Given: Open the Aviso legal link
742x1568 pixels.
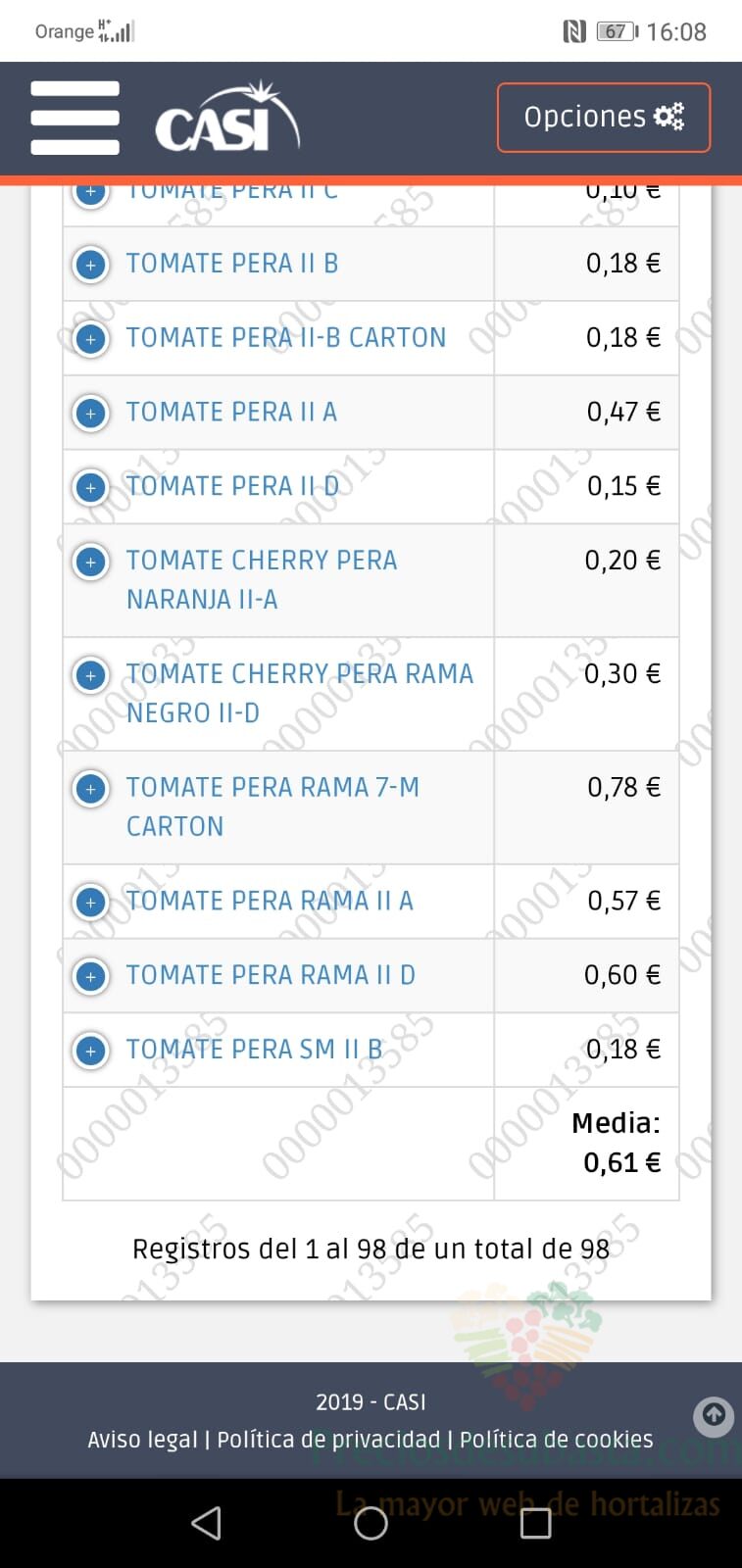Looking at the screenshot, I should tap(142, 1440).
